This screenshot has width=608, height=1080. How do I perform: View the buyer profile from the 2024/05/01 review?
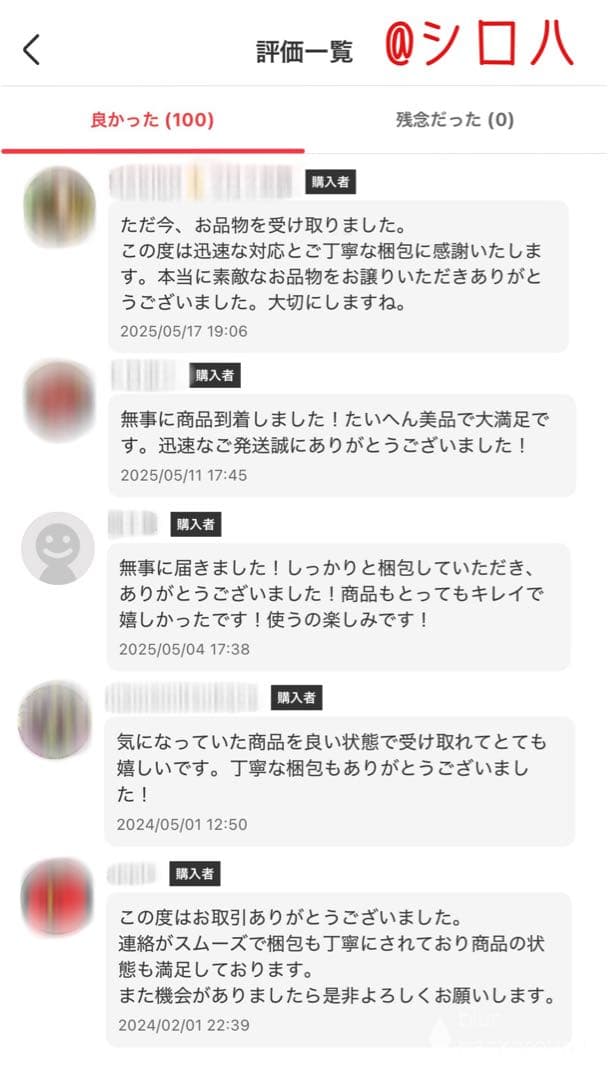click(x=55, y=720)
